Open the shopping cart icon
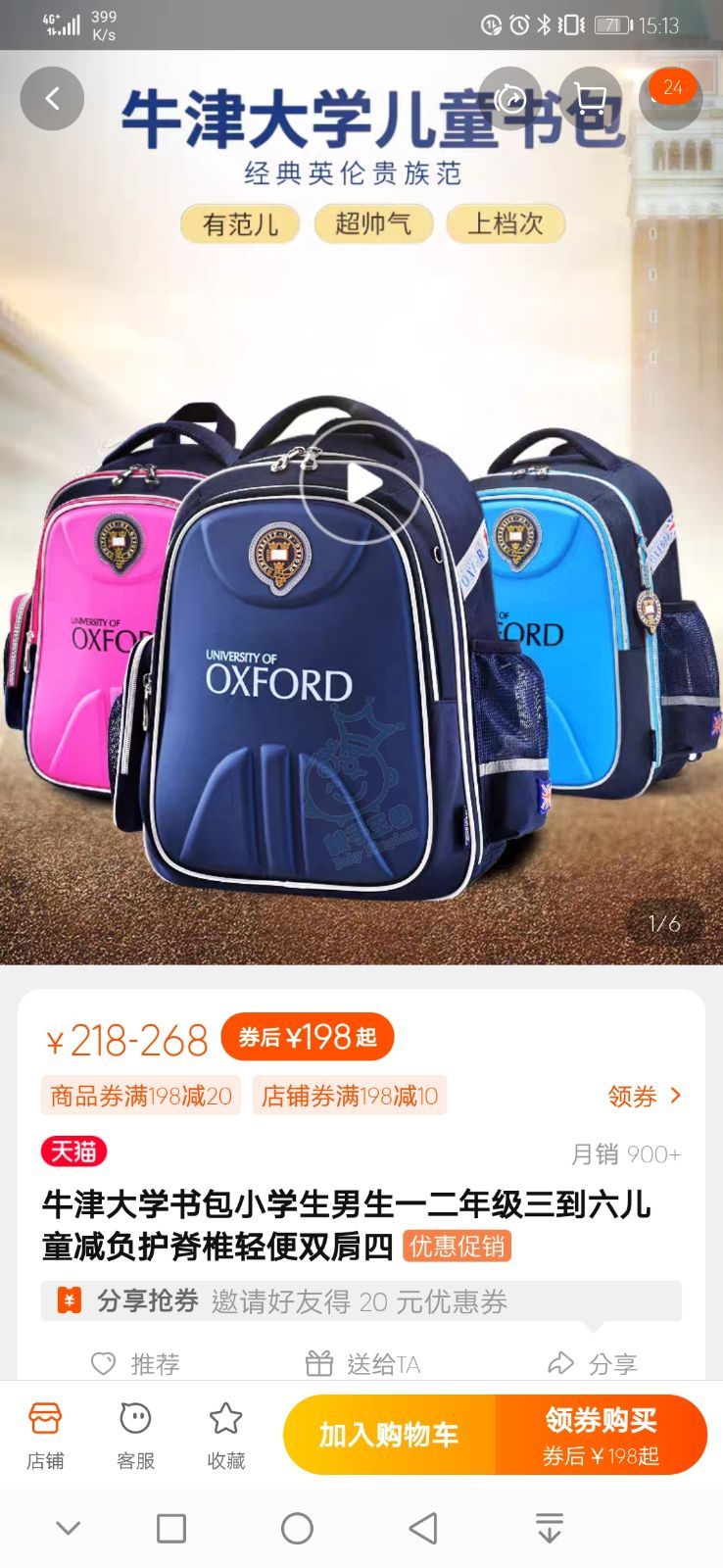The width and height of the screenshot is (723, 1568). point(590,98)
